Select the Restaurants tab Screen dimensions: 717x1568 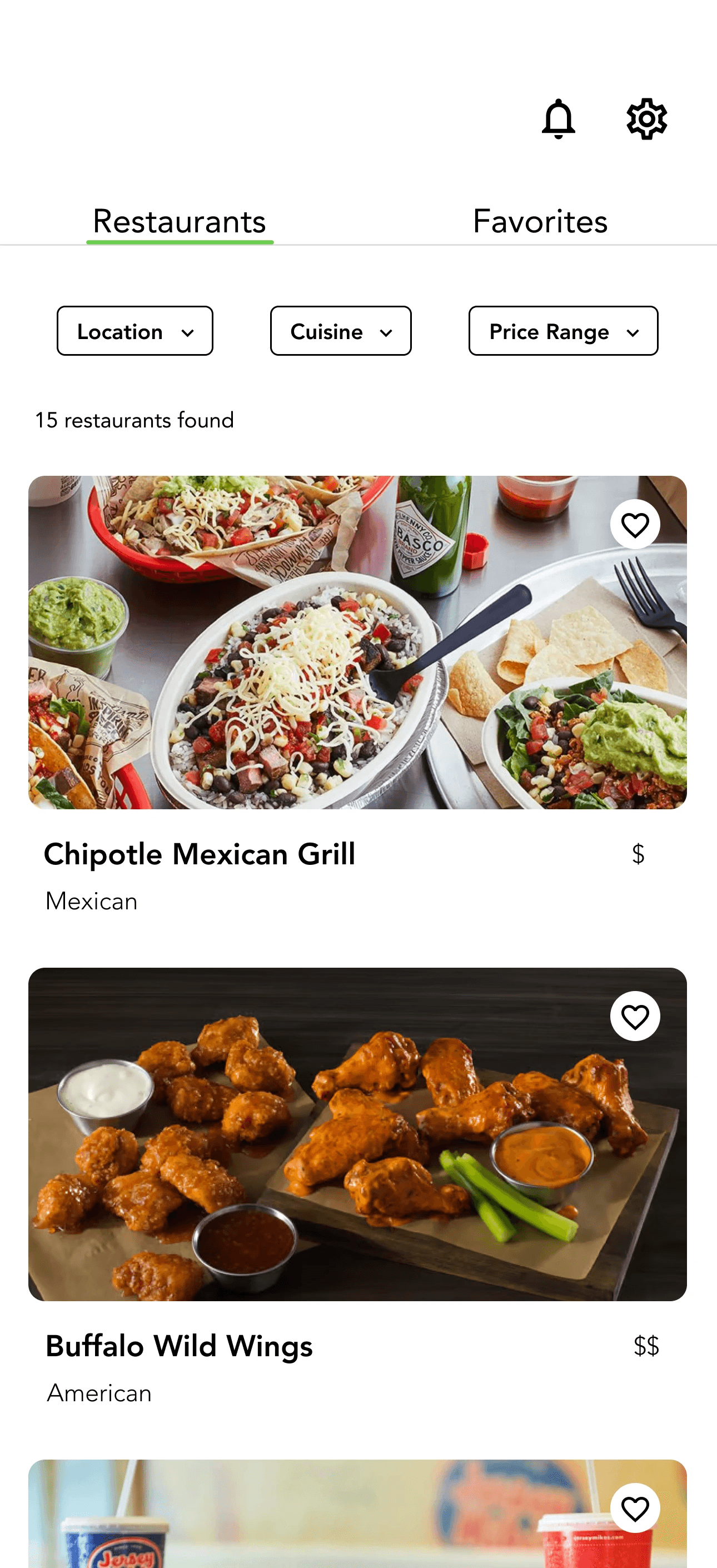tap(180, 221)
